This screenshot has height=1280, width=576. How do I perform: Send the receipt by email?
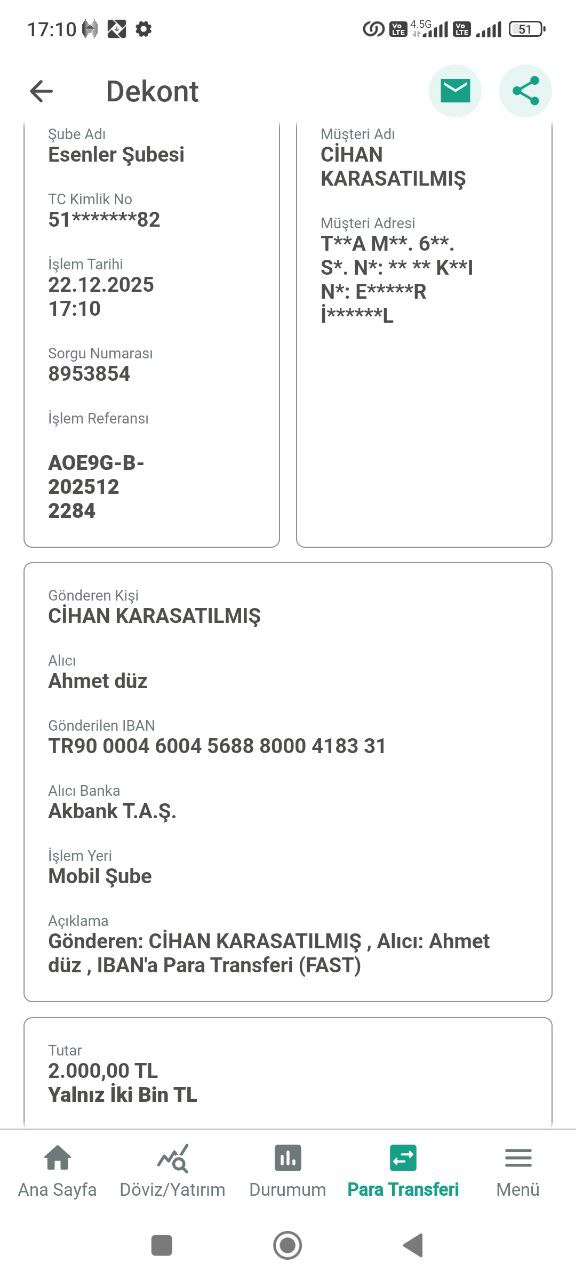tap(455, 91)
